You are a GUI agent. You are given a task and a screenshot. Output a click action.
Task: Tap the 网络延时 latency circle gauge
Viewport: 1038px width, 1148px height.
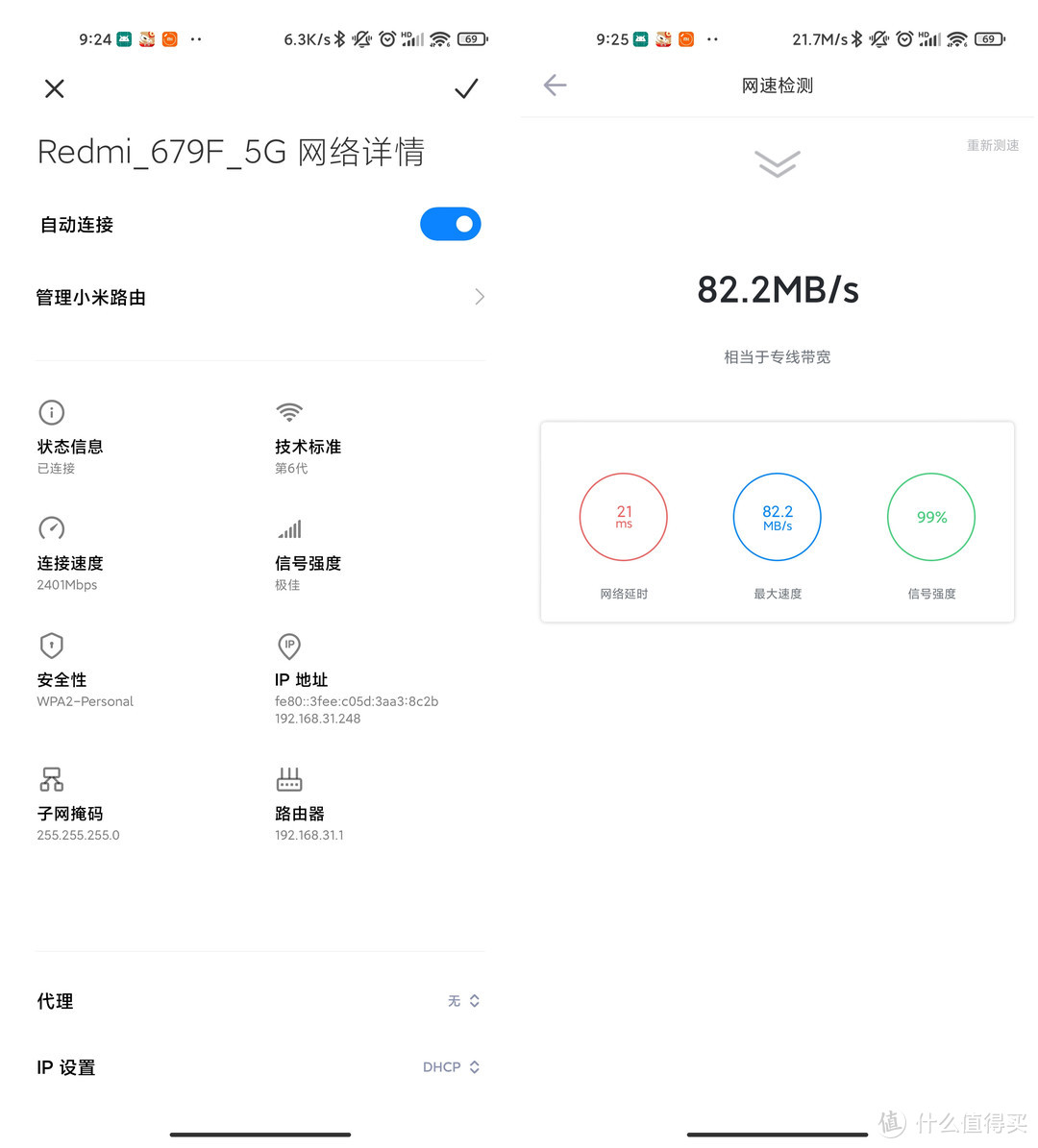(623, 516)
